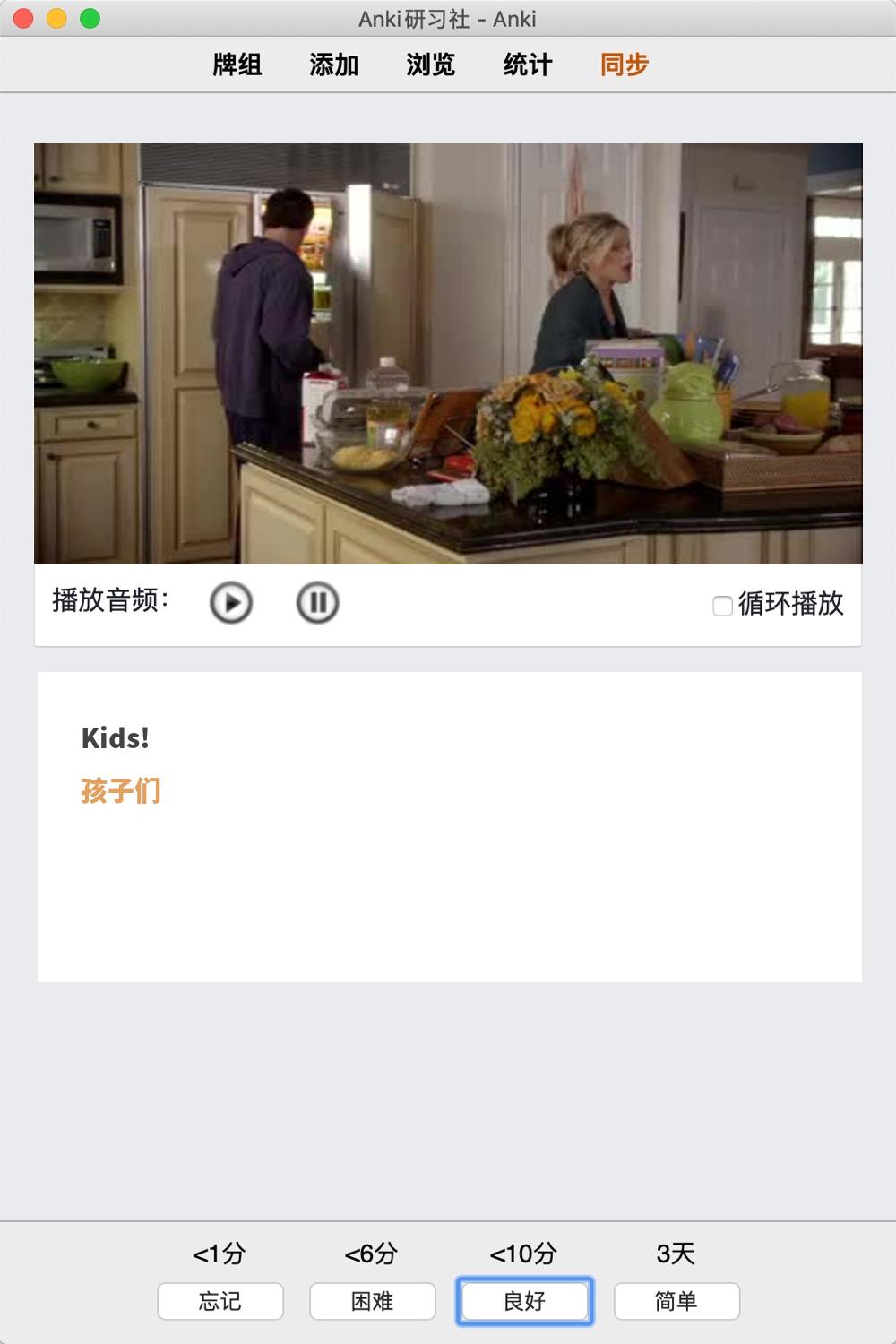Minimize the Anki window

coord(56,18)
